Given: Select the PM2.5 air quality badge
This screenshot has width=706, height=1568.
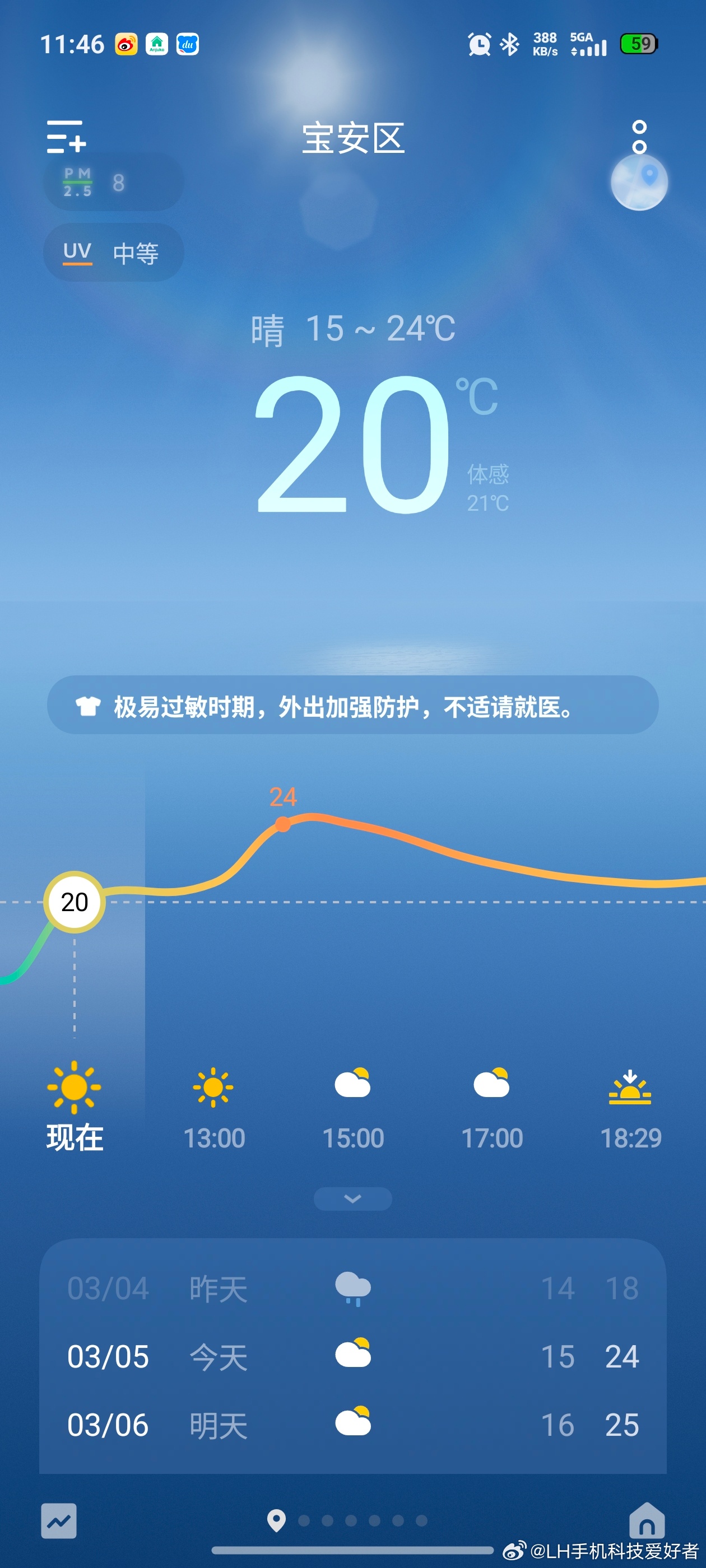Looking at the screenshot, I should tap(113, 181).
